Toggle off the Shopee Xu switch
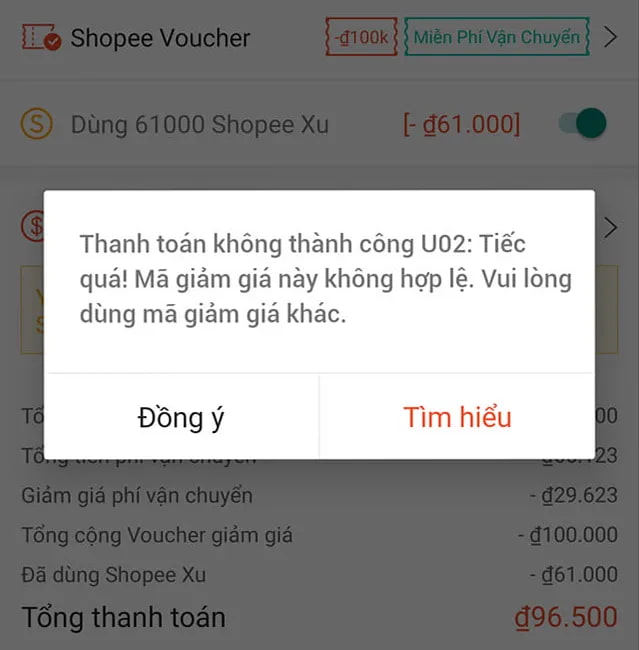The height and width of the screenshot is (650, 639). click(x=582, y=125)
